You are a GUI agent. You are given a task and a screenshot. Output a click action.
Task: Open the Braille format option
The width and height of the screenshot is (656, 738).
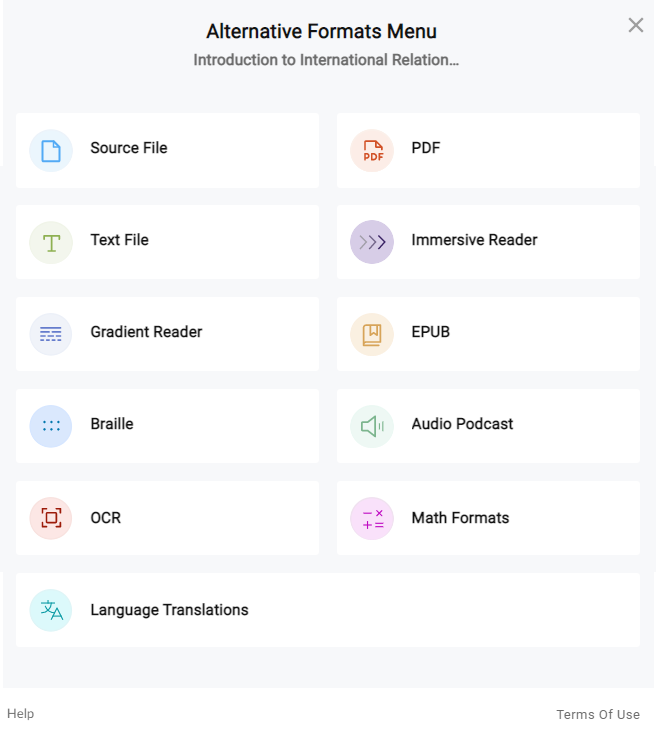click(167, 426)
